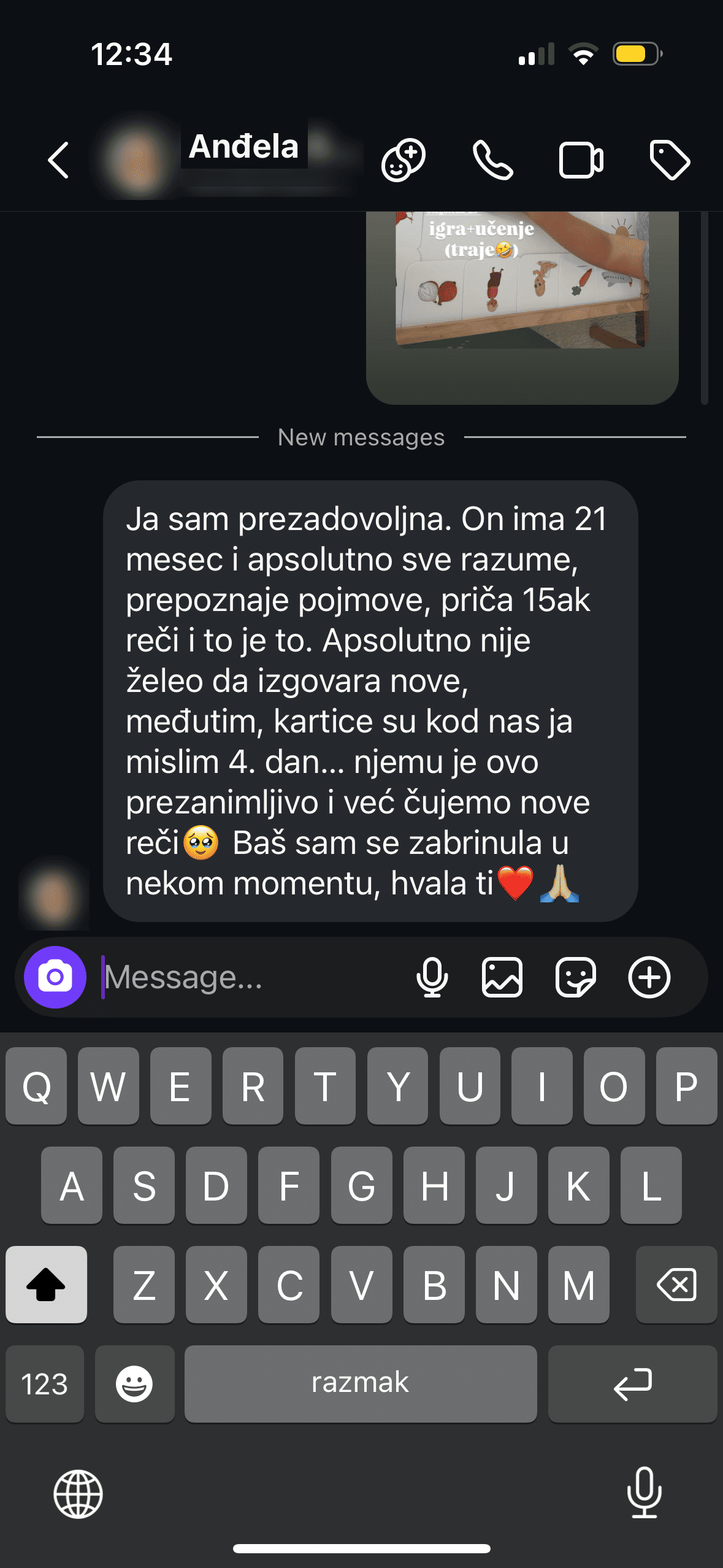Focus the Message text field
Viewport: 723px width, 1568px height.
(x=245, y=977)
